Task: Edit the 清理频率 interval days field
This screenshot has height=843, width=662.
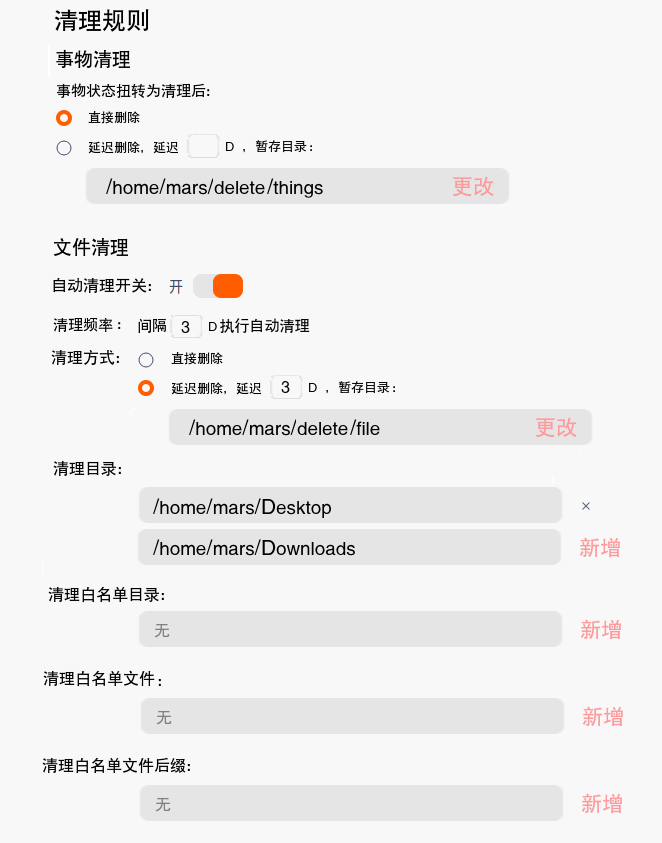Action: tap(186, 326)
